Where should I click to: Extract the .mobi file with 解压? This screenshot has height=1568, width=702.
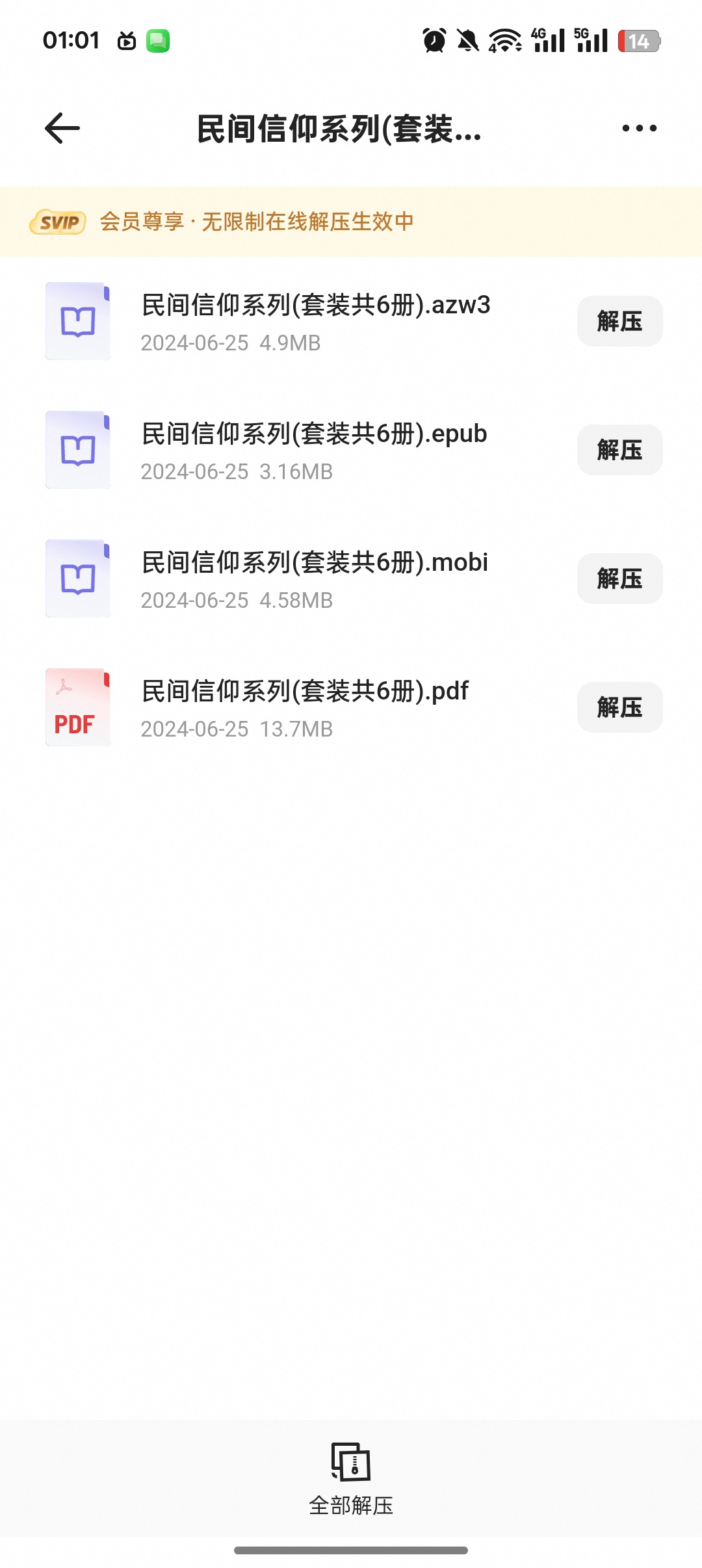pyautogui.click(x=620, y=579)
